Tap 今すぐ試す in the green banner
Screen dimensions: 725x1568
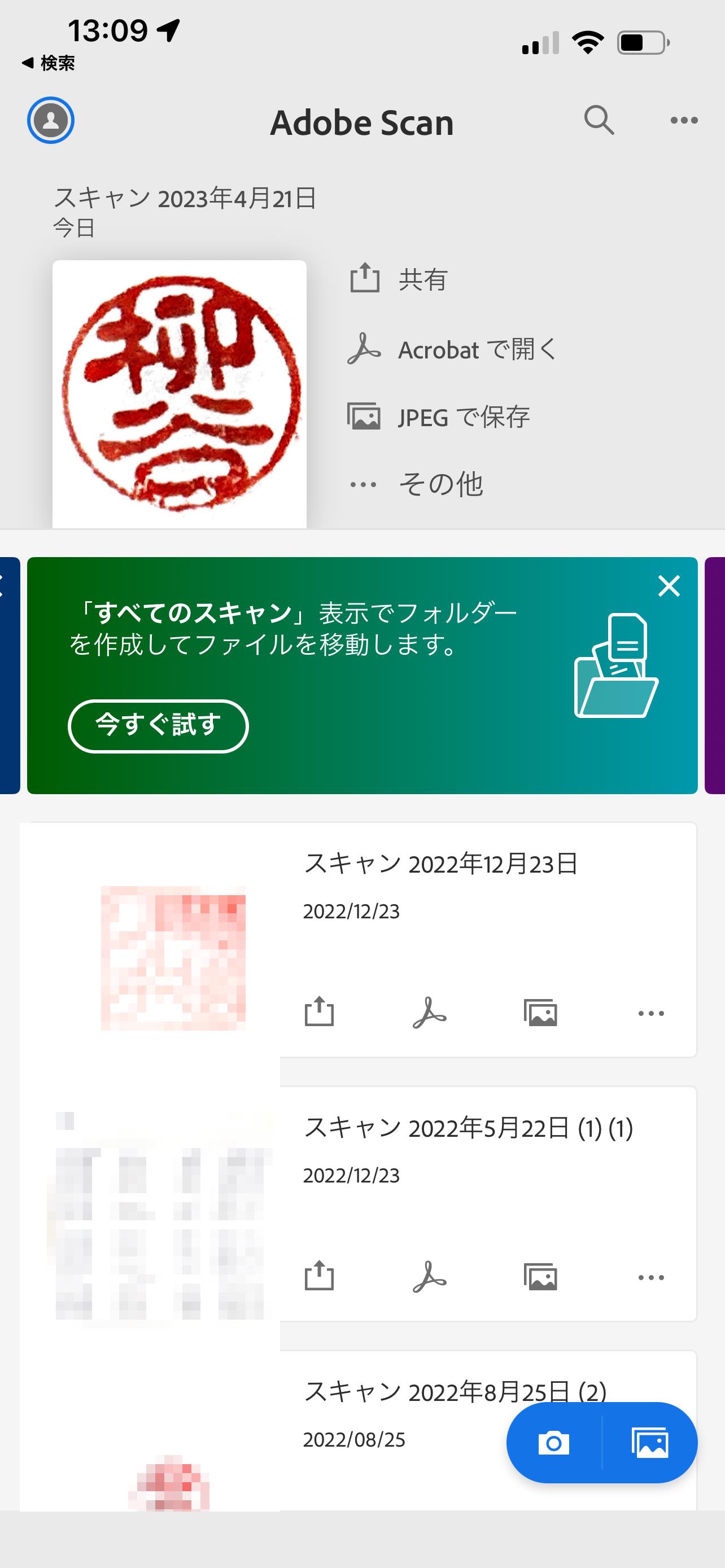click(159, 725)
